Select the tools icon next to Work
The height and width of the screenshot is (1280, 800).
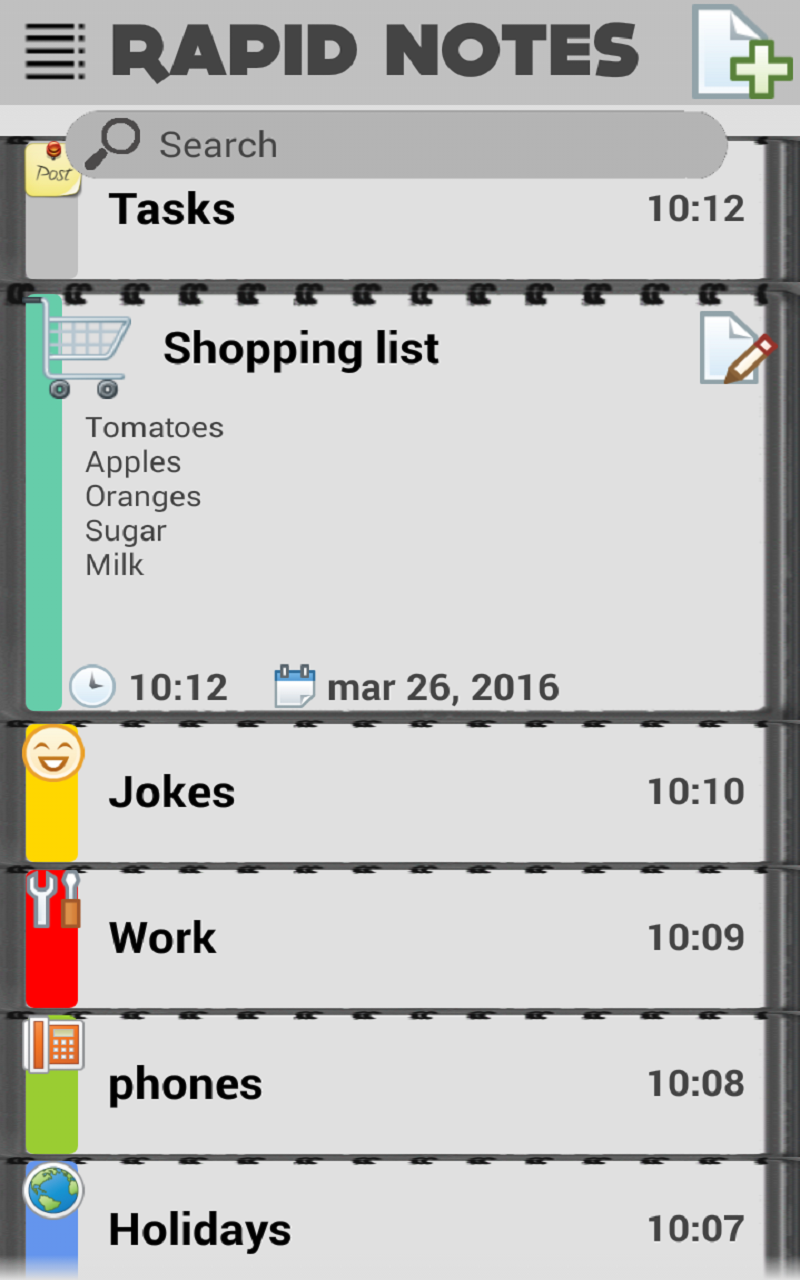point(52,898)
